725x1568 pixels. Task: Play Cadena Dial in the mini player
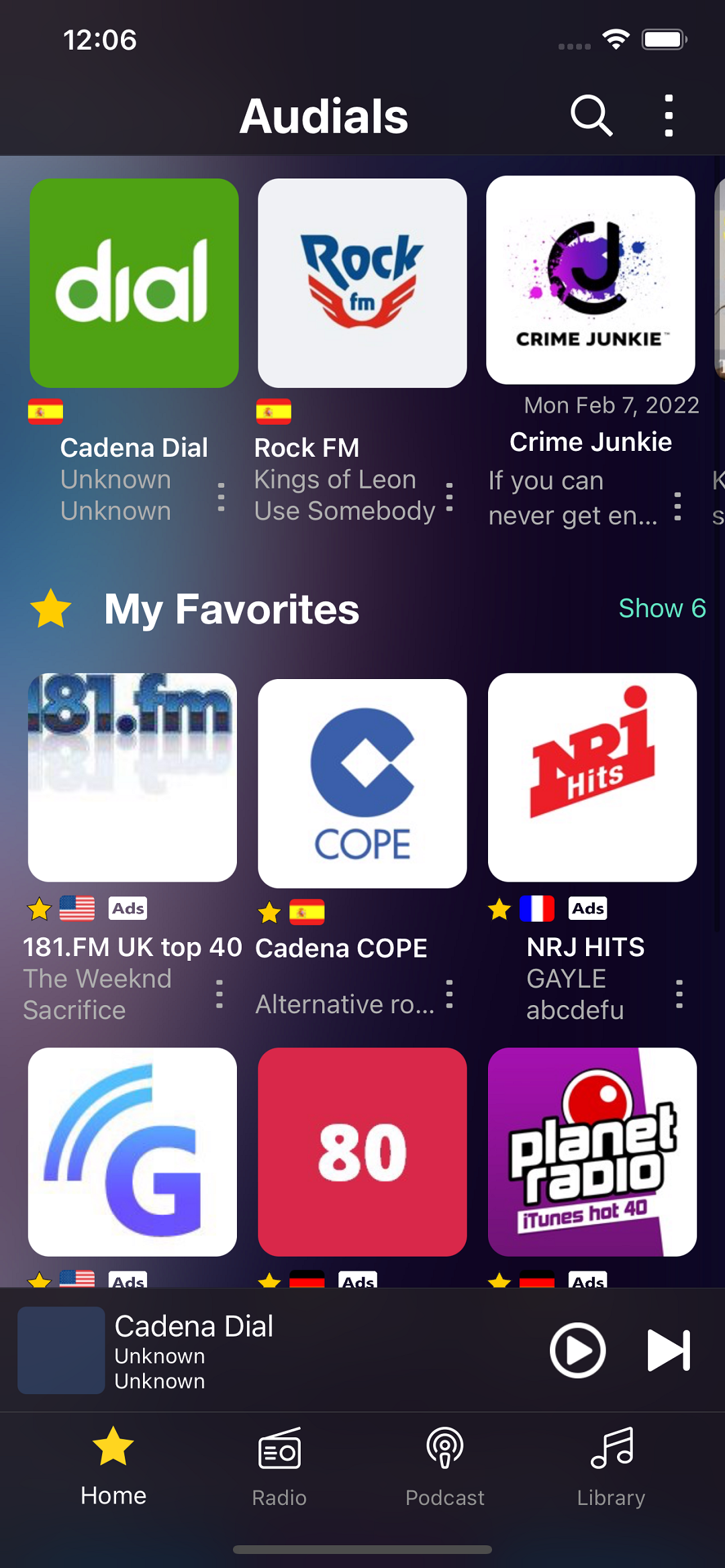577,1350
